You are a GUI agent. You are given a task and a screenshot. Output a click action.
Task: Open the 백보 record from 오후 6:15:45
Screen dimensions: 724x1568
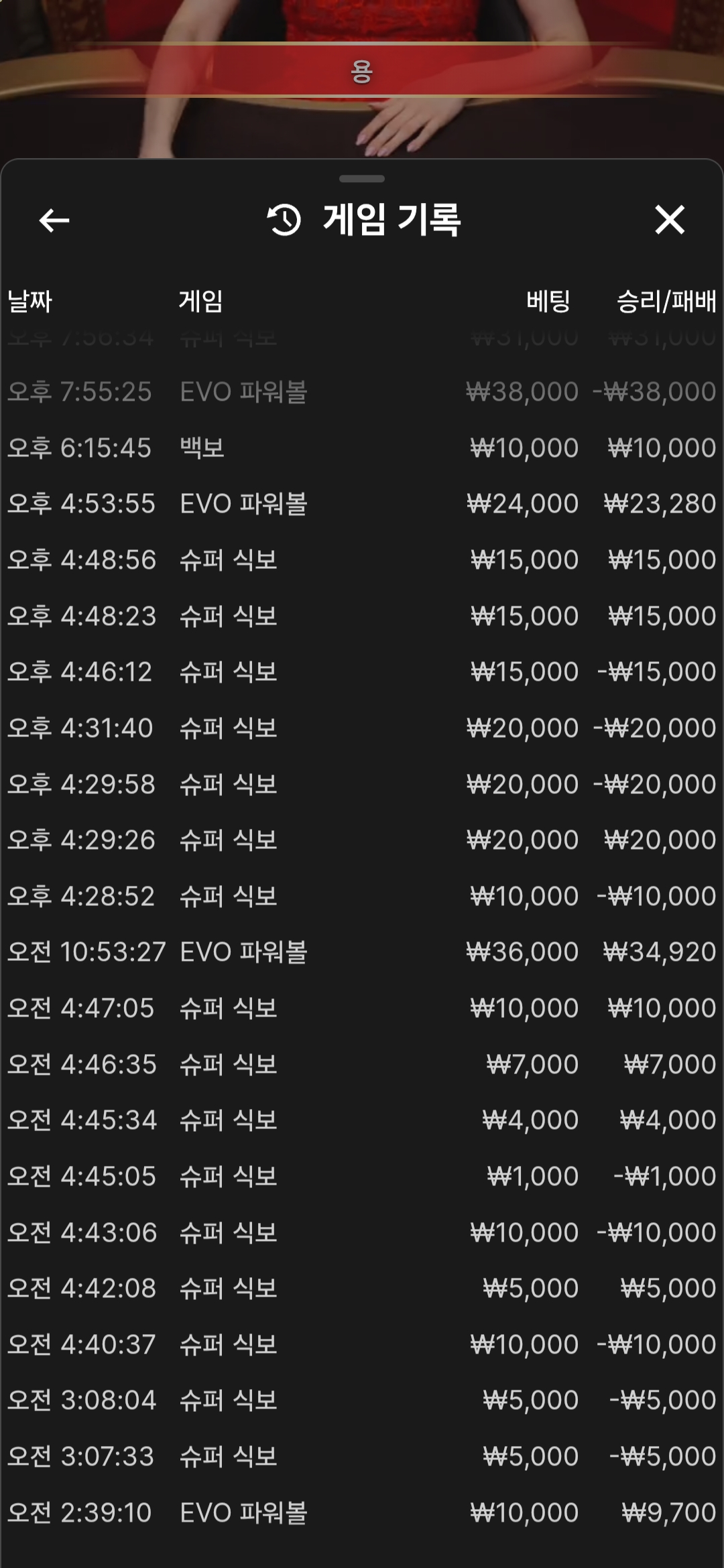[362, 448]
